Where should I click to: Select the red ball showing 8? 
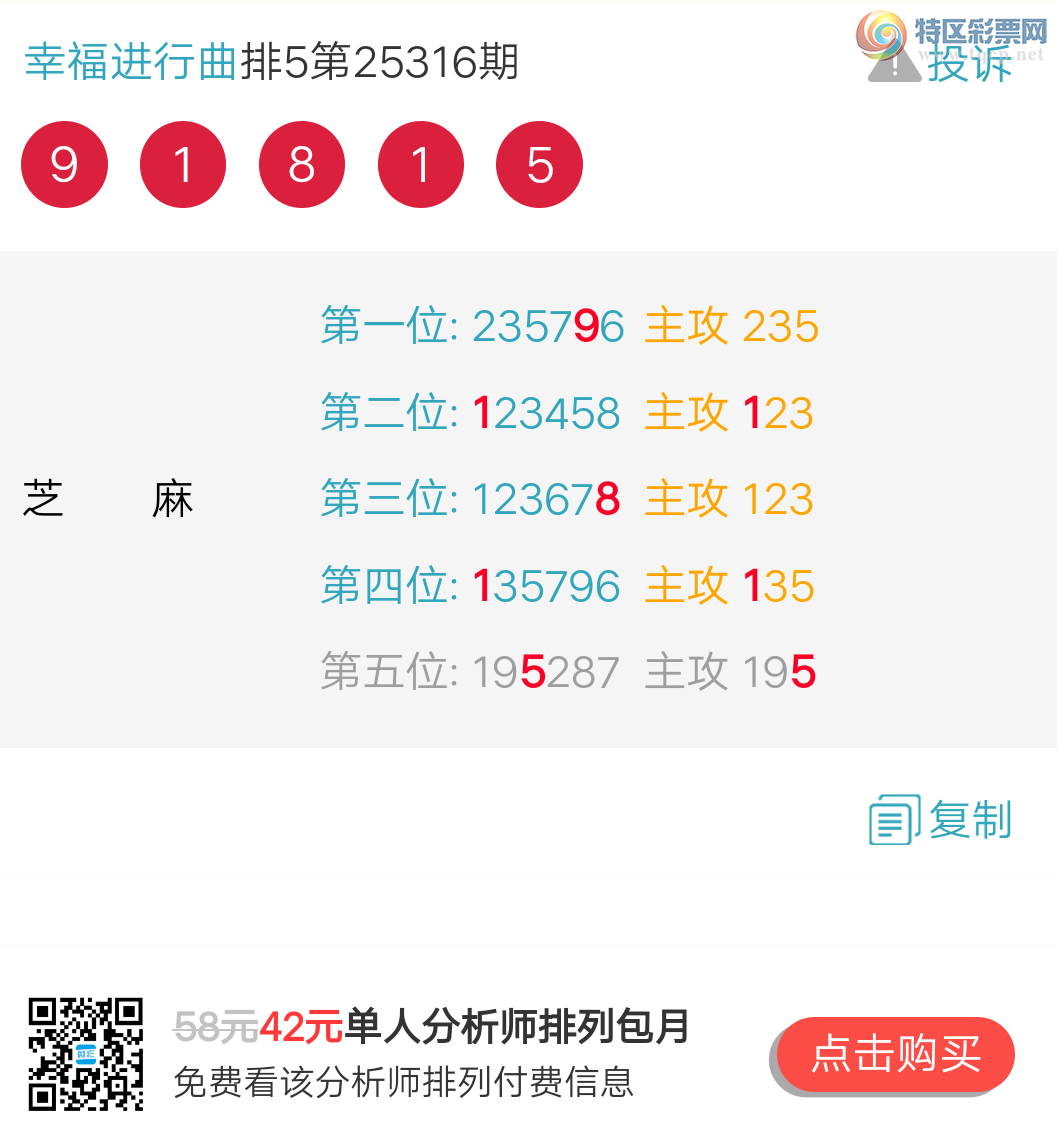[x=302, y=164]
